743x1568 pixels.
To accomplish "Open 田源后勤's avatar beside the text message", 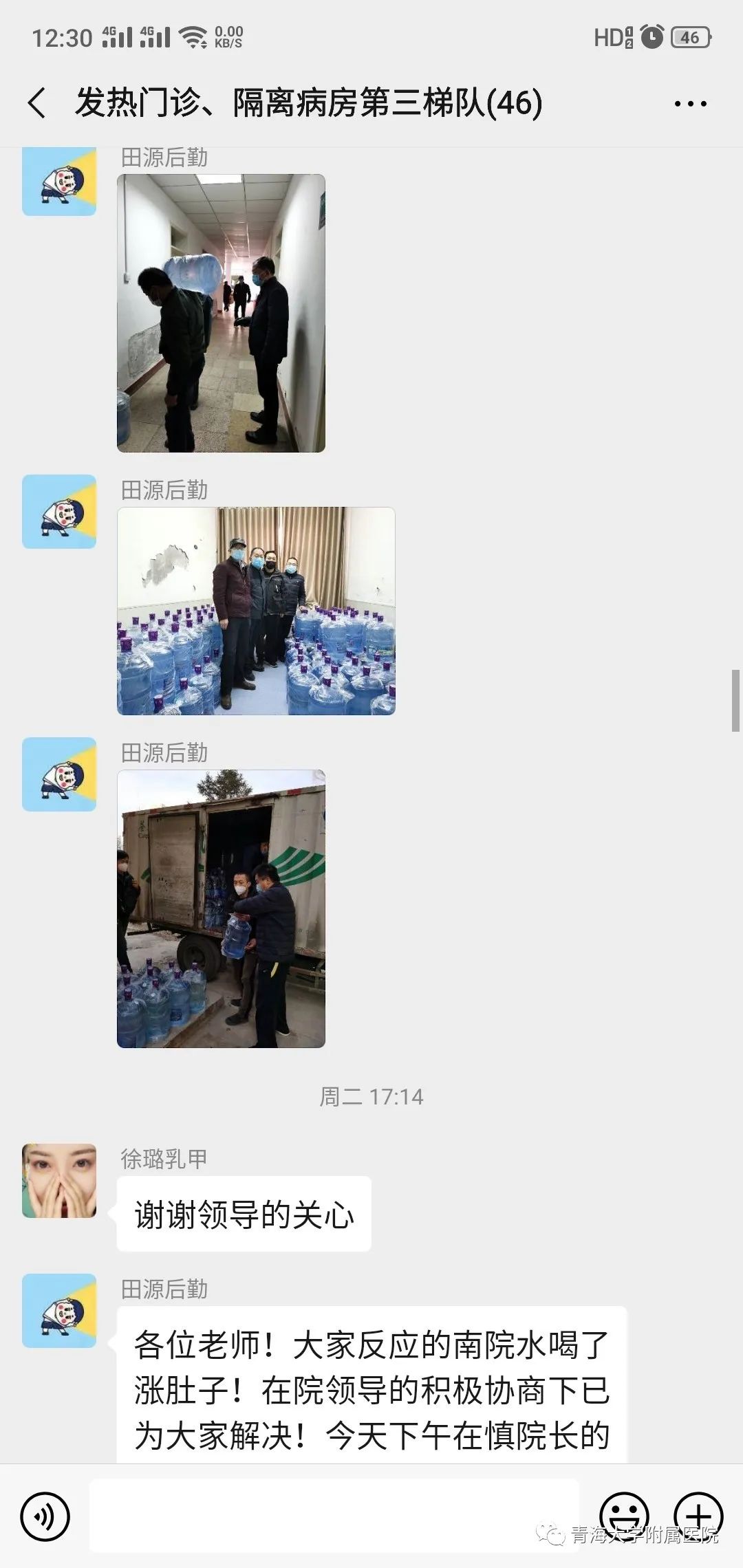I will [59, 1310].
